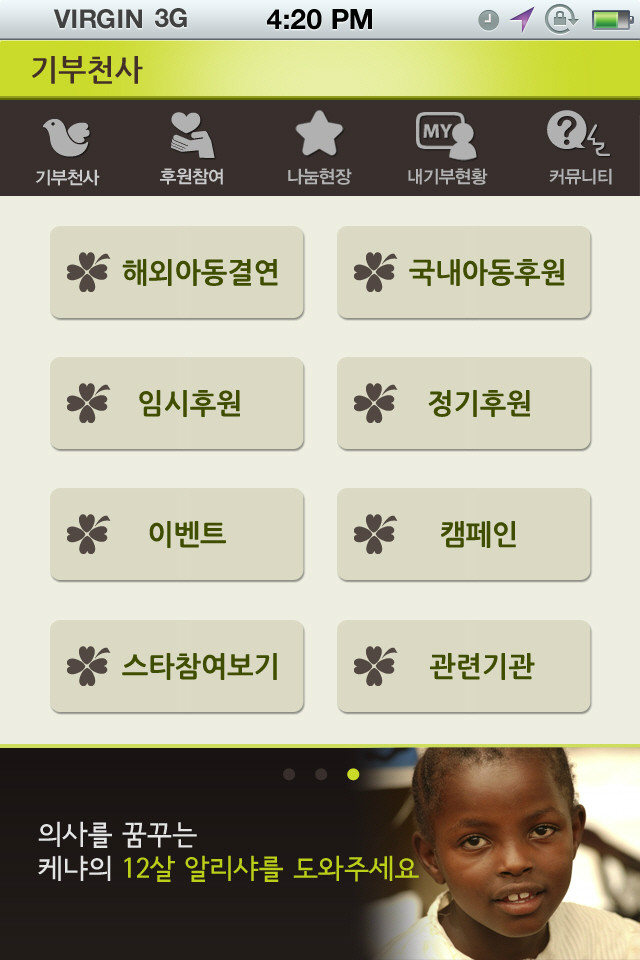
Task: Switch to the 기부천사 tab
Action: pyautogui.click(x=67, y=150)
